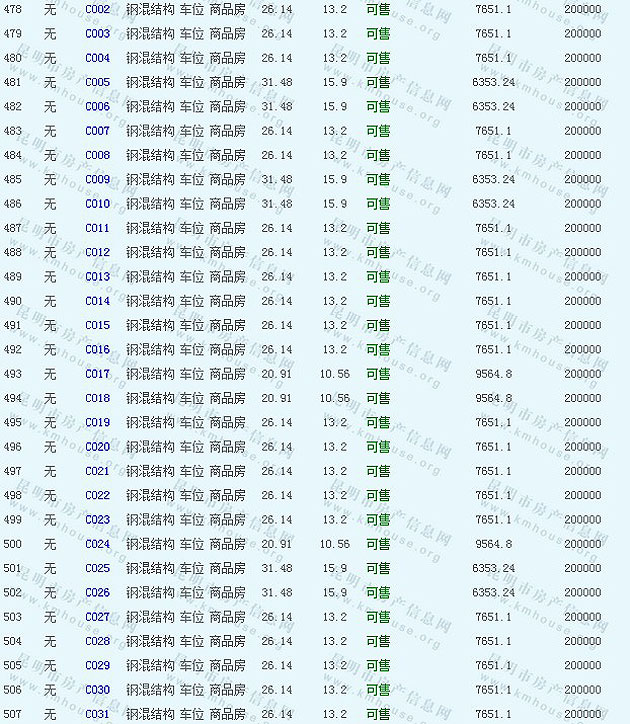Tap unit code C017
The image size is (630, 724).
(x=97, y=374)
